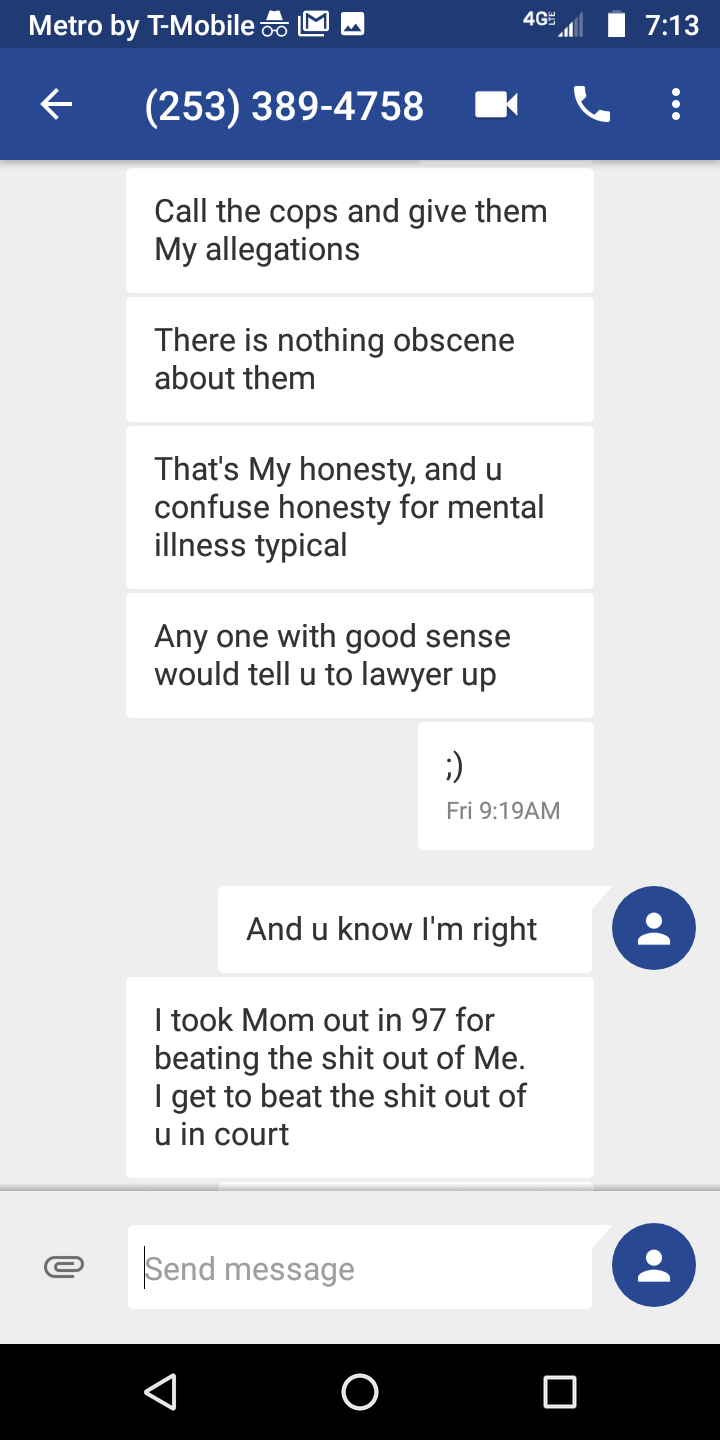Image resolution: width=720 pixels, height=1440 pixels.
Task: Start a video call with this number
Action: pyautogui.click(x=496, y=105)
